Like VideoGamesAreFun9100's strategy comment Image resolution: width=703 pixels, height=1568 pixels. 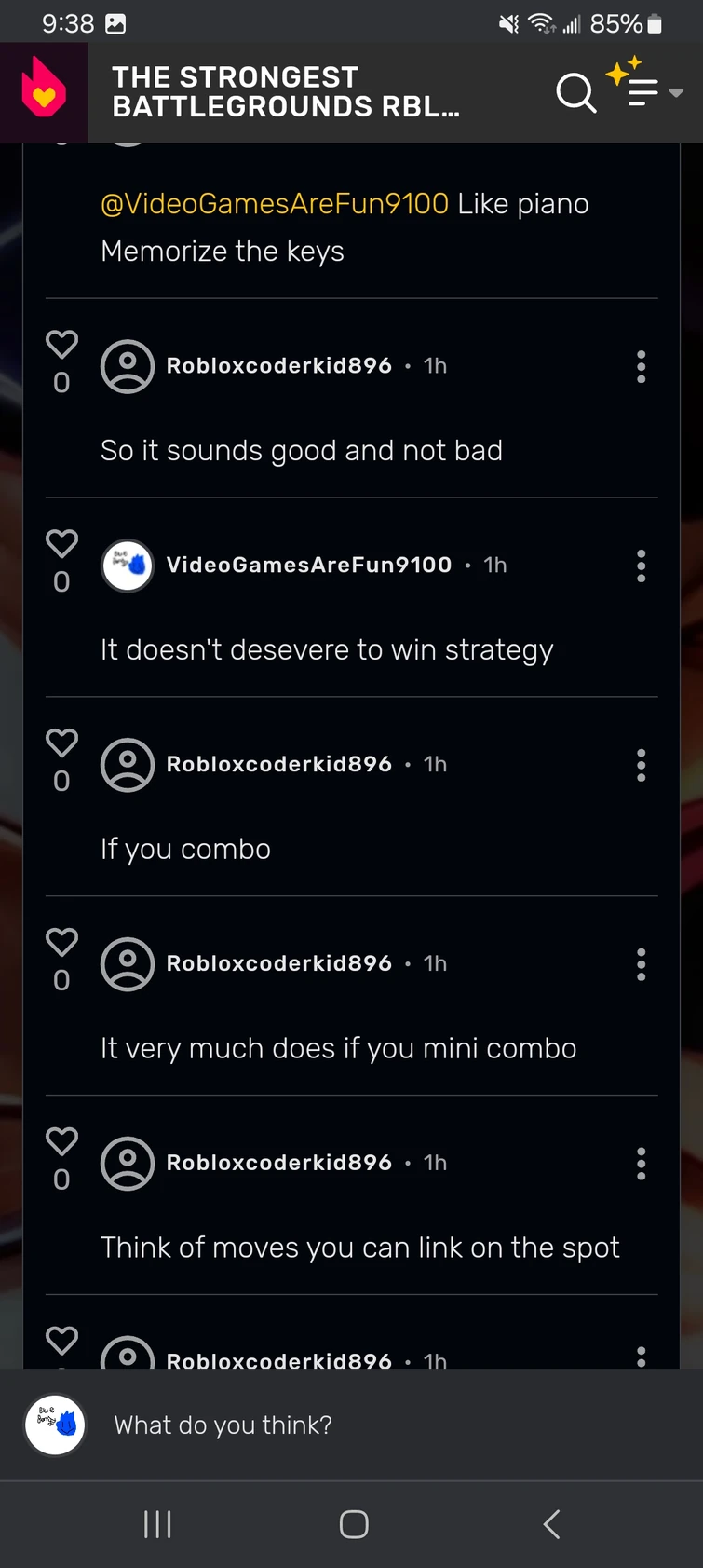click(61, 543)
